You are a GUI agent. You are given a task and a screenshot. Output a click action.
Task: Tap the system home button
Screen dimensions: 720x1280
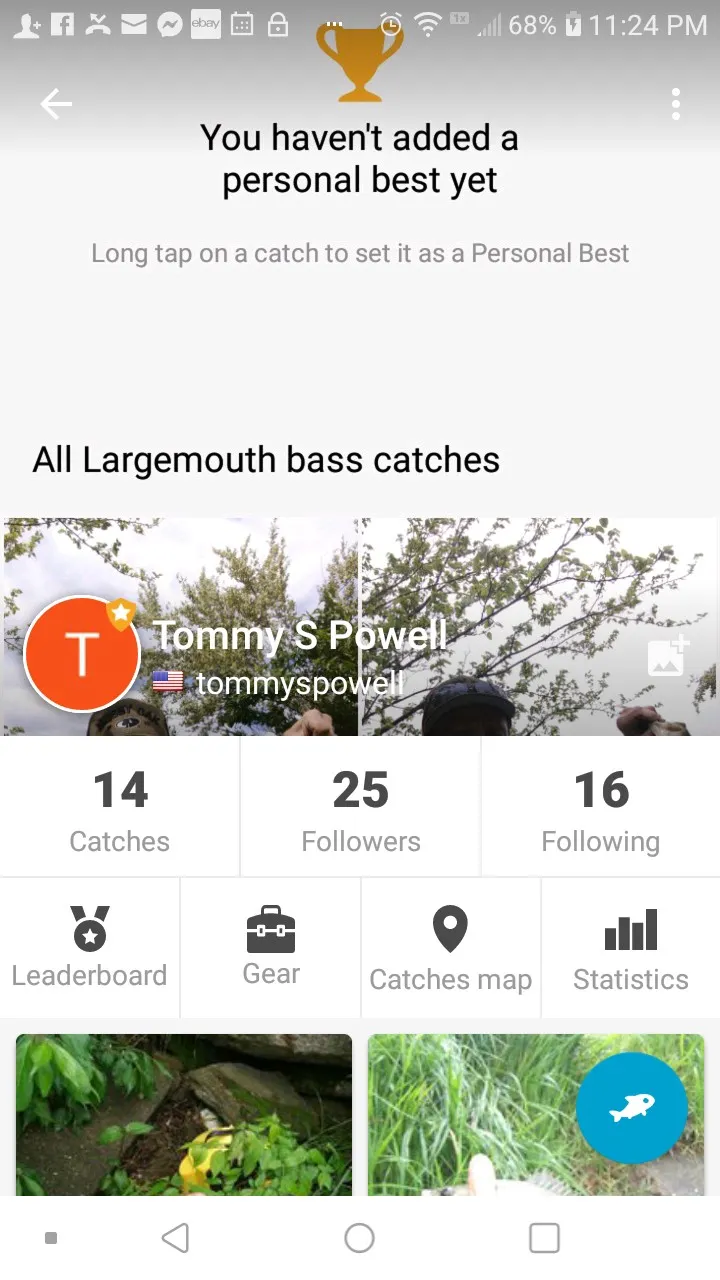[x=359, y=1238]
